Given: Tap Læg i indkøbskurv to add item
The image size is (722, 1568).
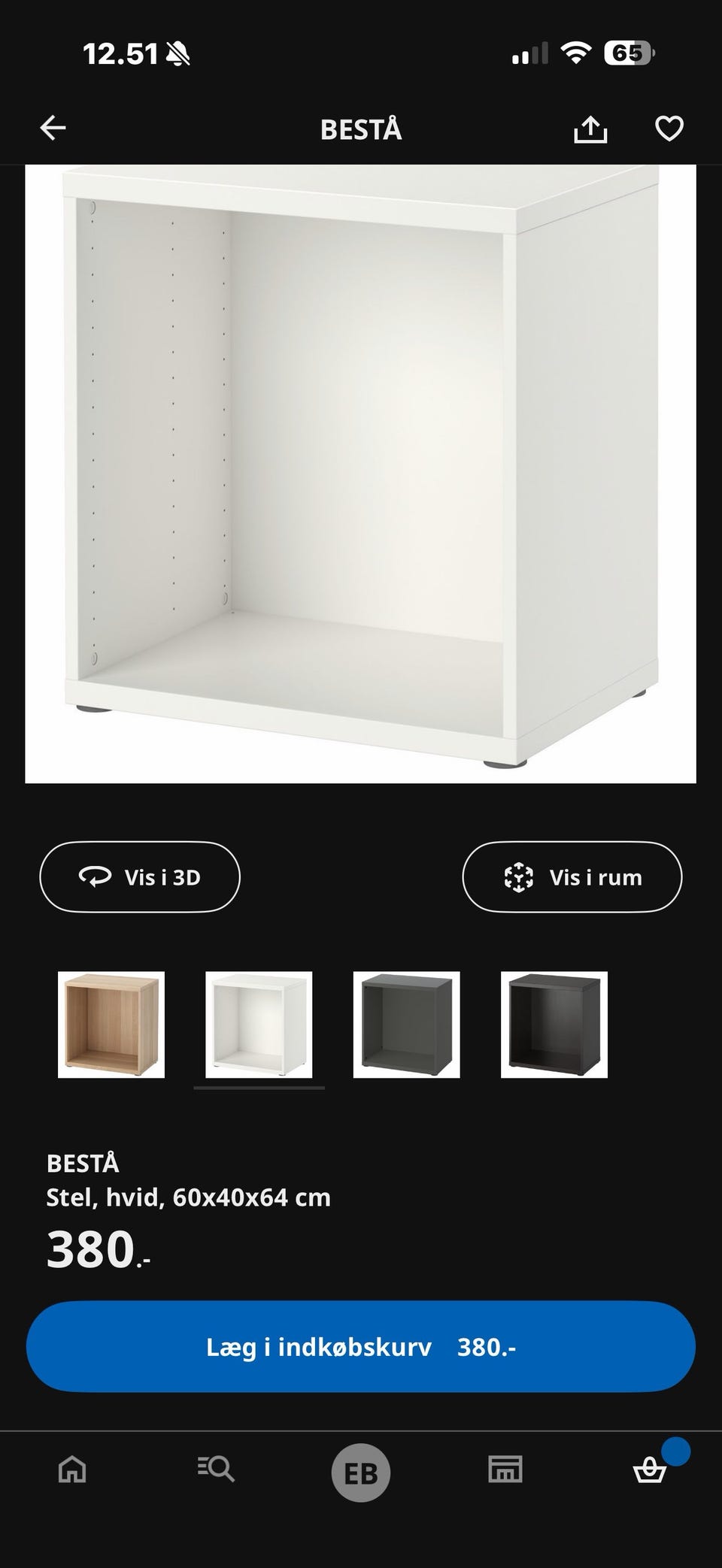Looking at the screenshot, I should (x=360, y=1345).
